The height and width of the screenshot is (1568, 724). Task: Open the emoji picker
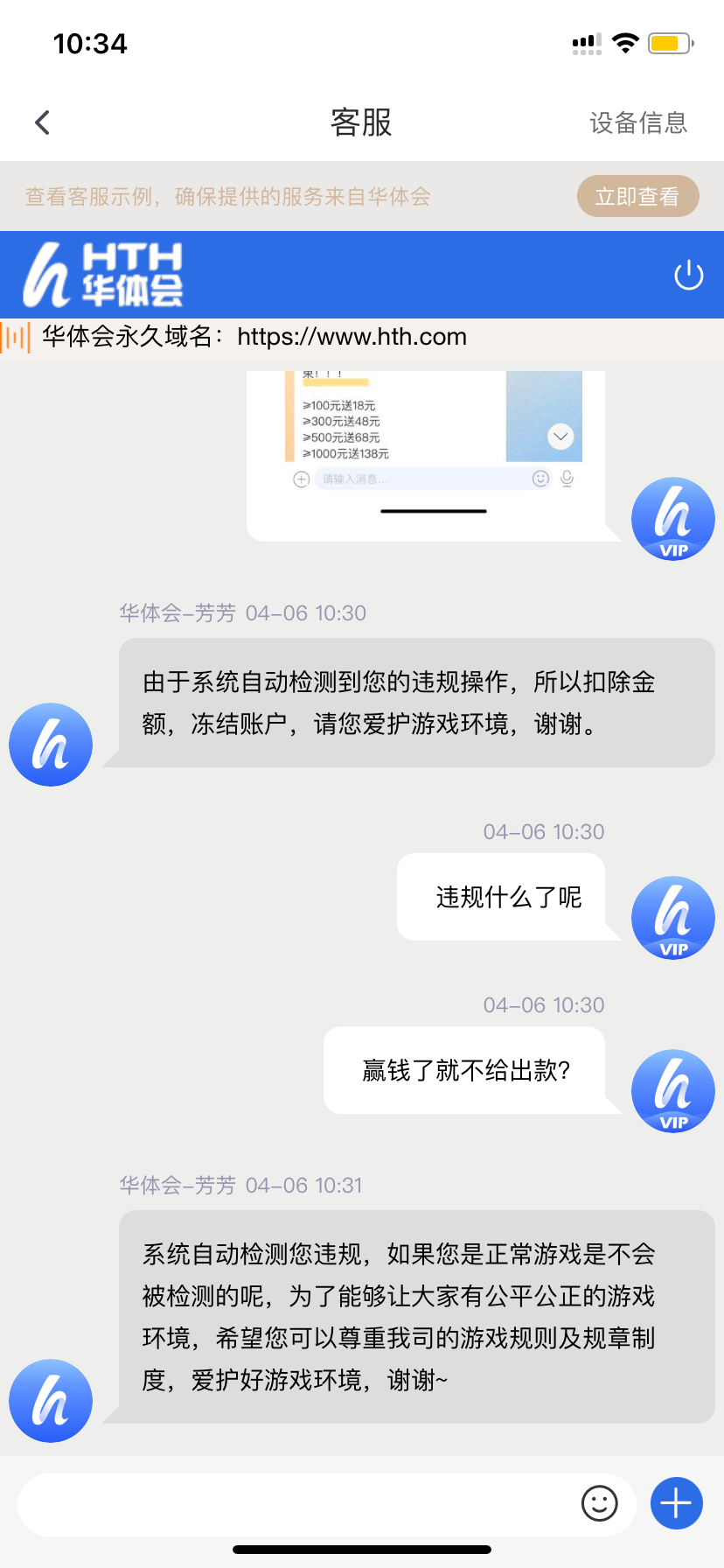coord(599,1504)
